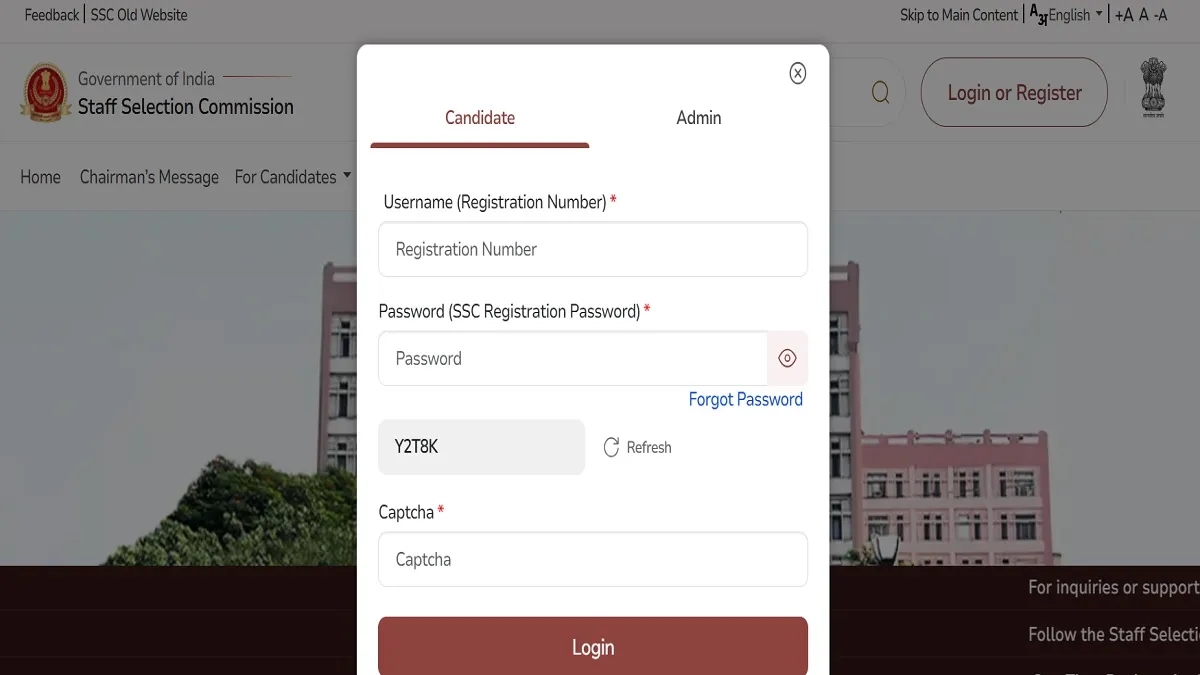Open the Forgot Password link
1200x675 pixels.
click(x=745, y=399)
